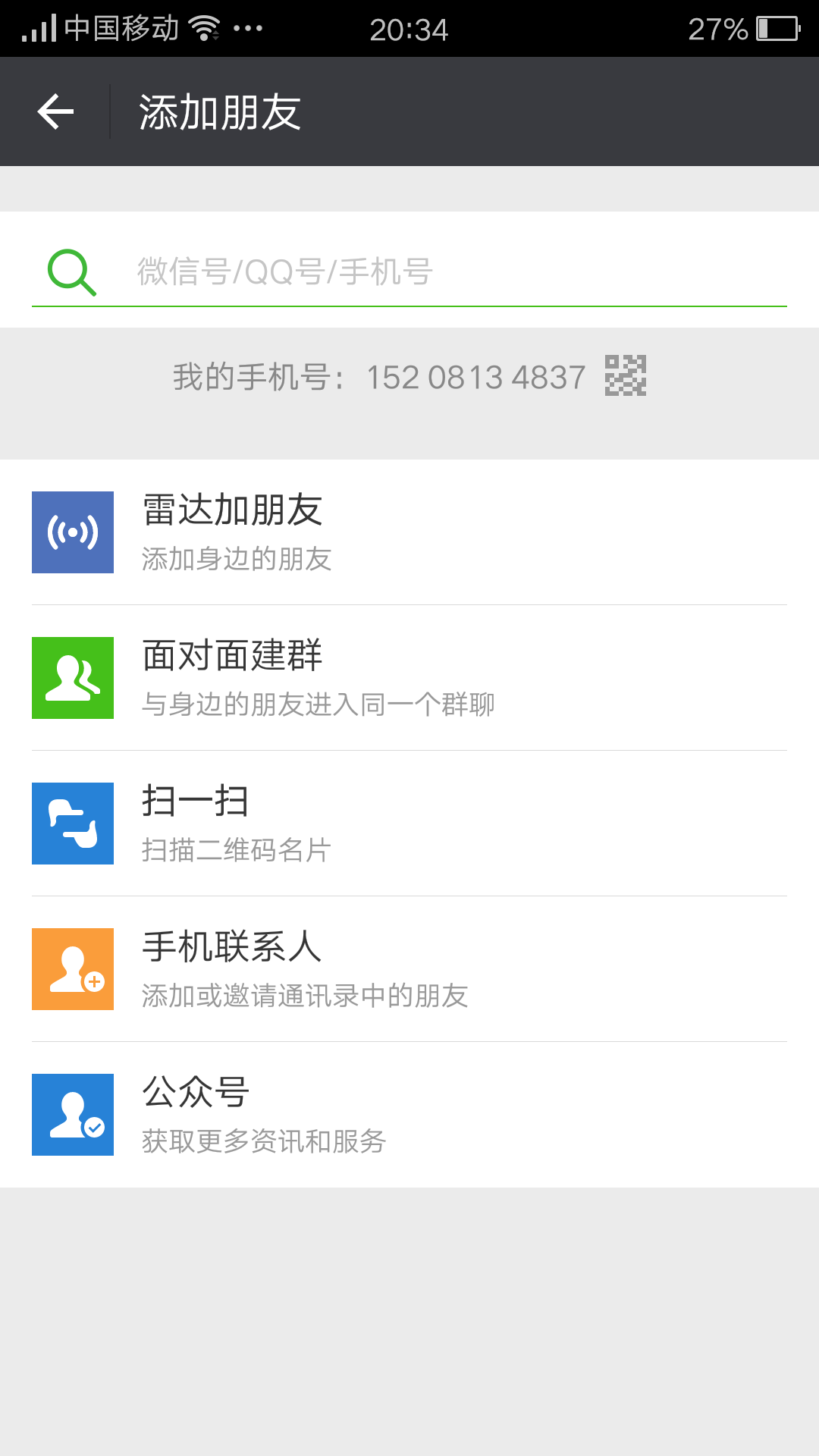The height and width of the screenshot is (1456, 819).
Task: Select 面对面建群 group option
Action: (x=409, y=678)
